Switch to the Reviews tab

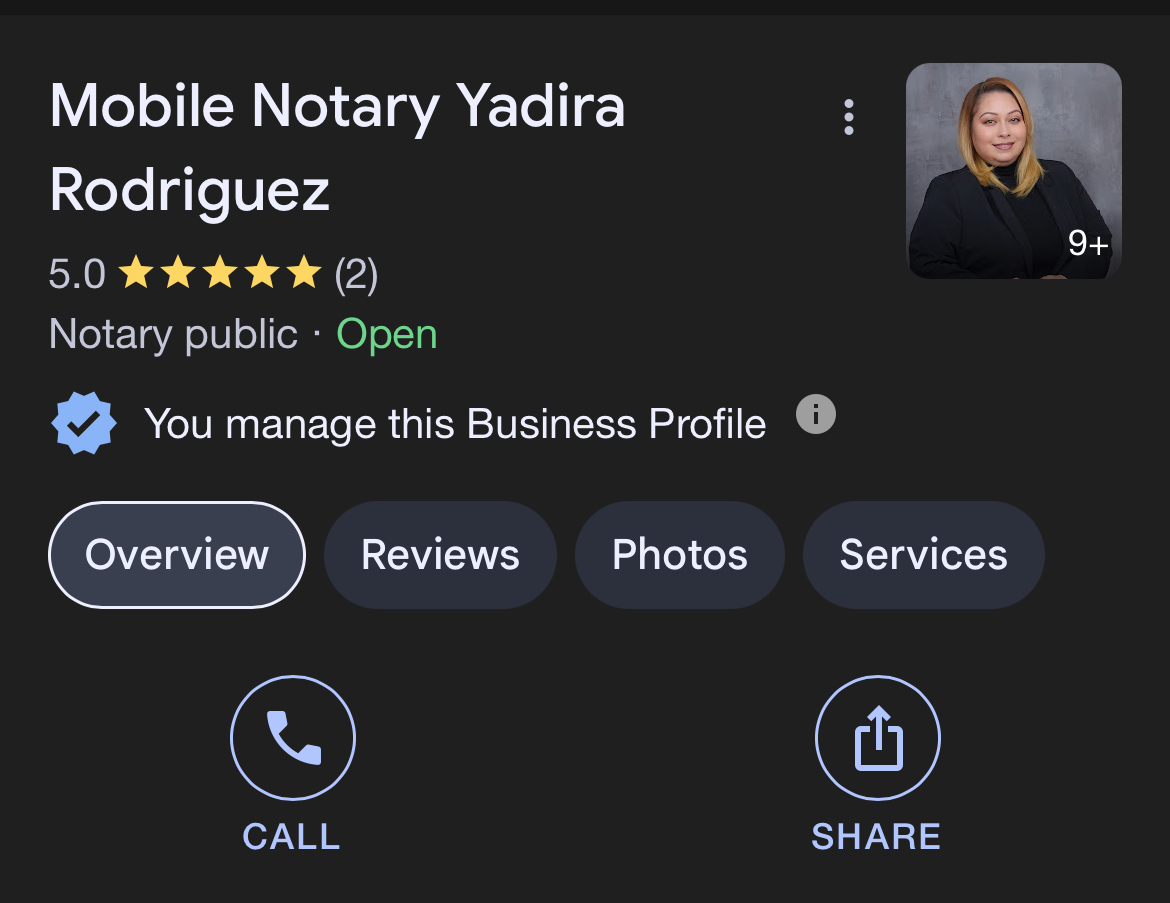(x=440, y=555)
